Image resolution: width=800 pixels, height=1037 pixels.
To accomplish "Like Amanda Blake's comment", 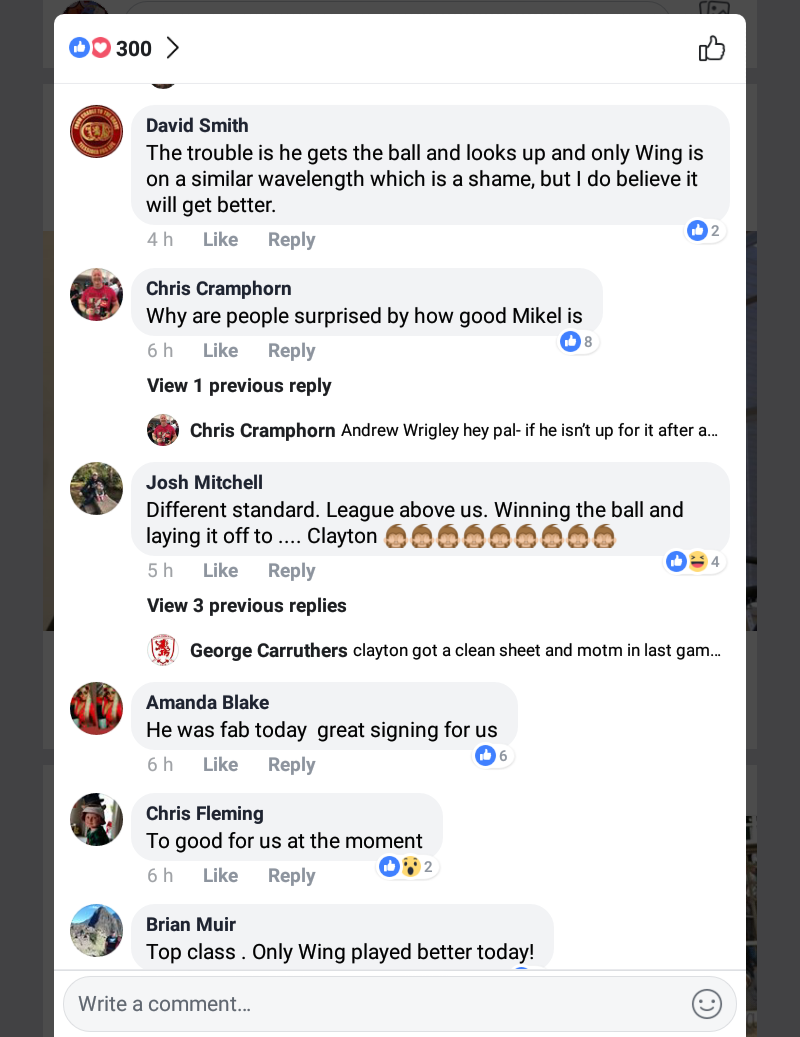I will [220, 765].
